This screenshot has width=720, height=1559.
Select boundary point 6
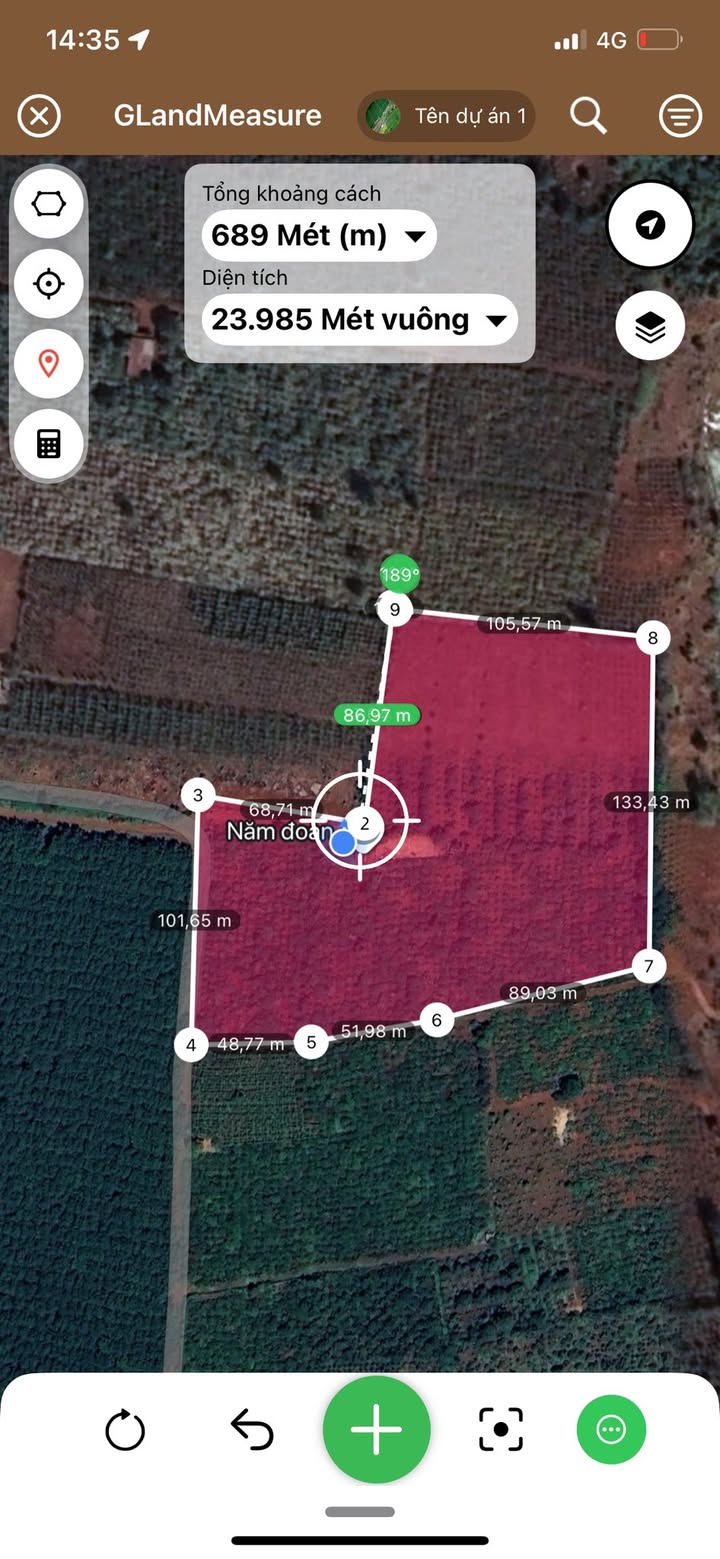(x=436, y=1020)
